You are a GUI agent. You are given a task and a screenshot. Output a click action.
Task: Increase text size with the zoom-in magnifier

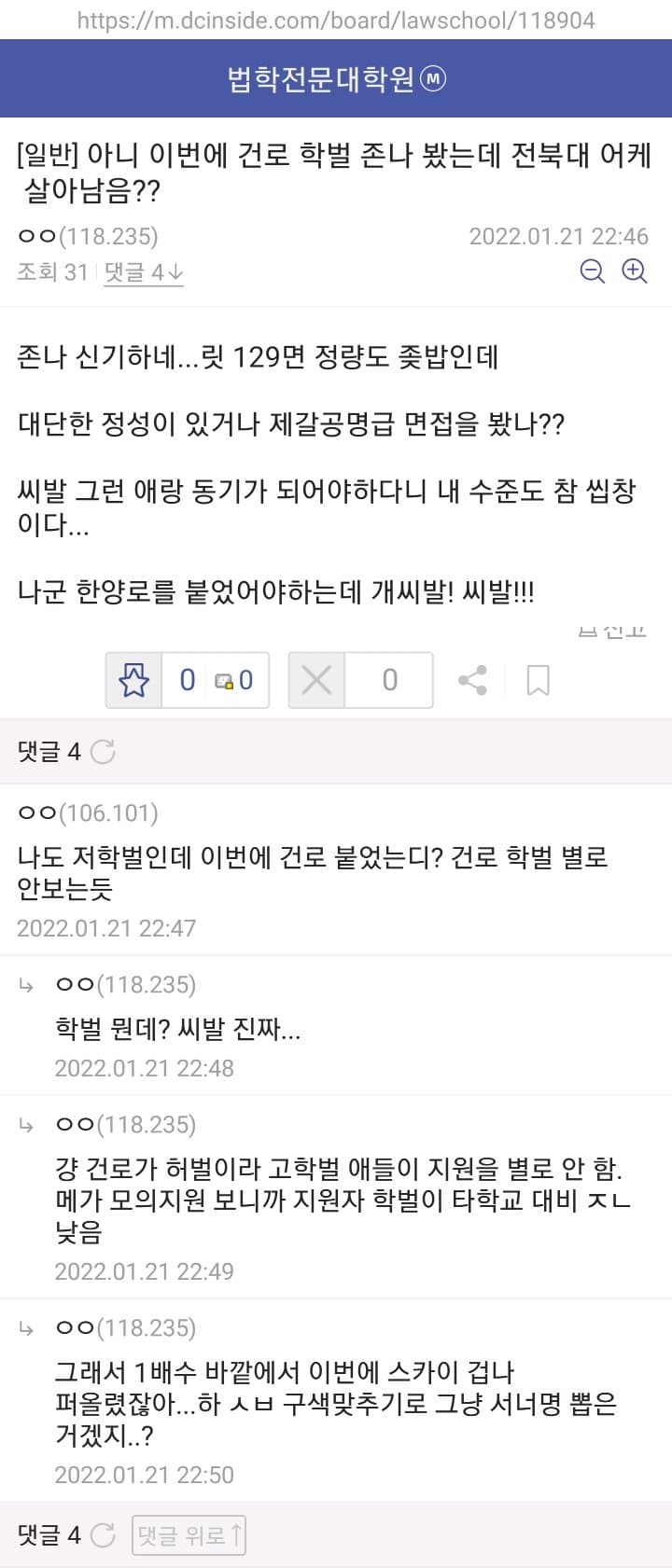tap(635, 271)
